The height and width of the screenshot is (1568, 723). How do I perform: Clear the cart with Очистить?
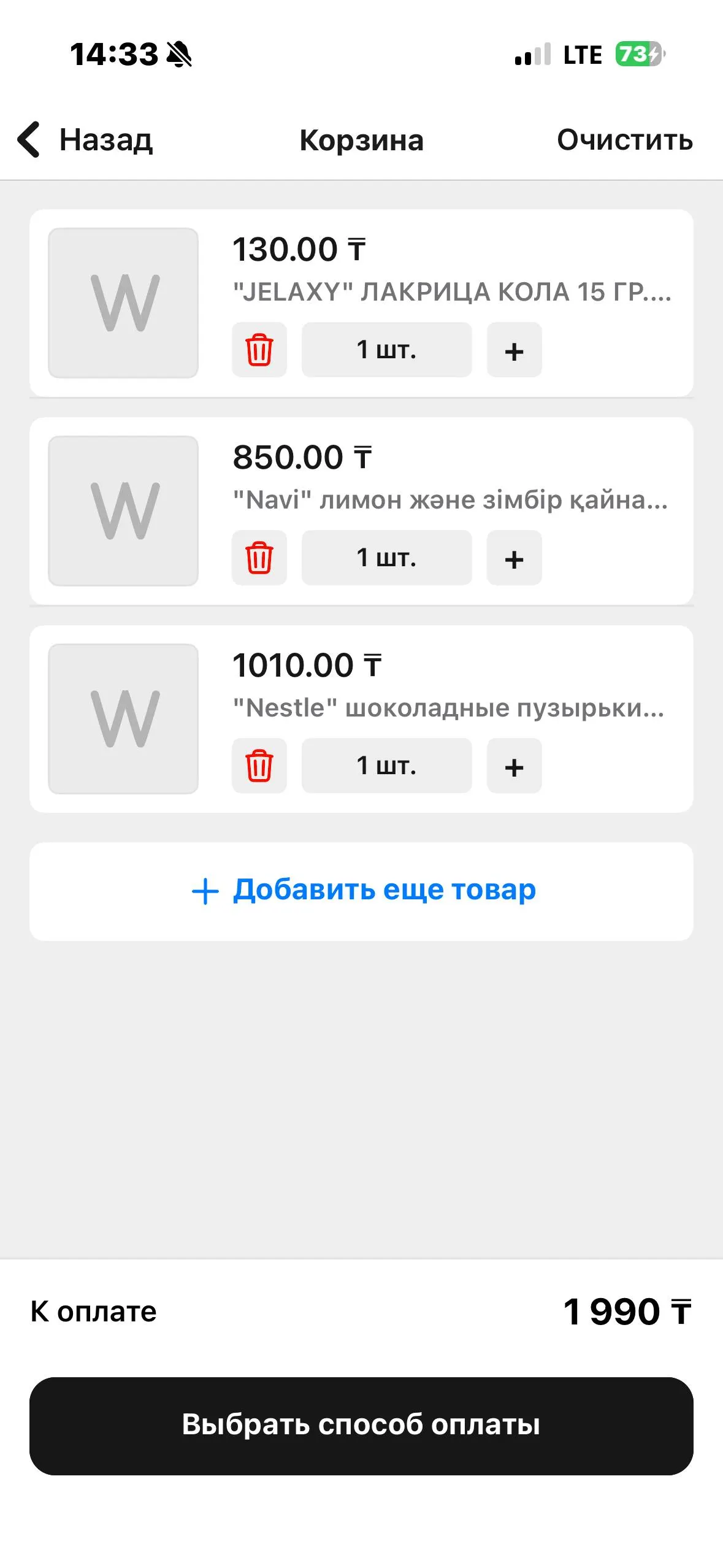(x=624, y=140)
